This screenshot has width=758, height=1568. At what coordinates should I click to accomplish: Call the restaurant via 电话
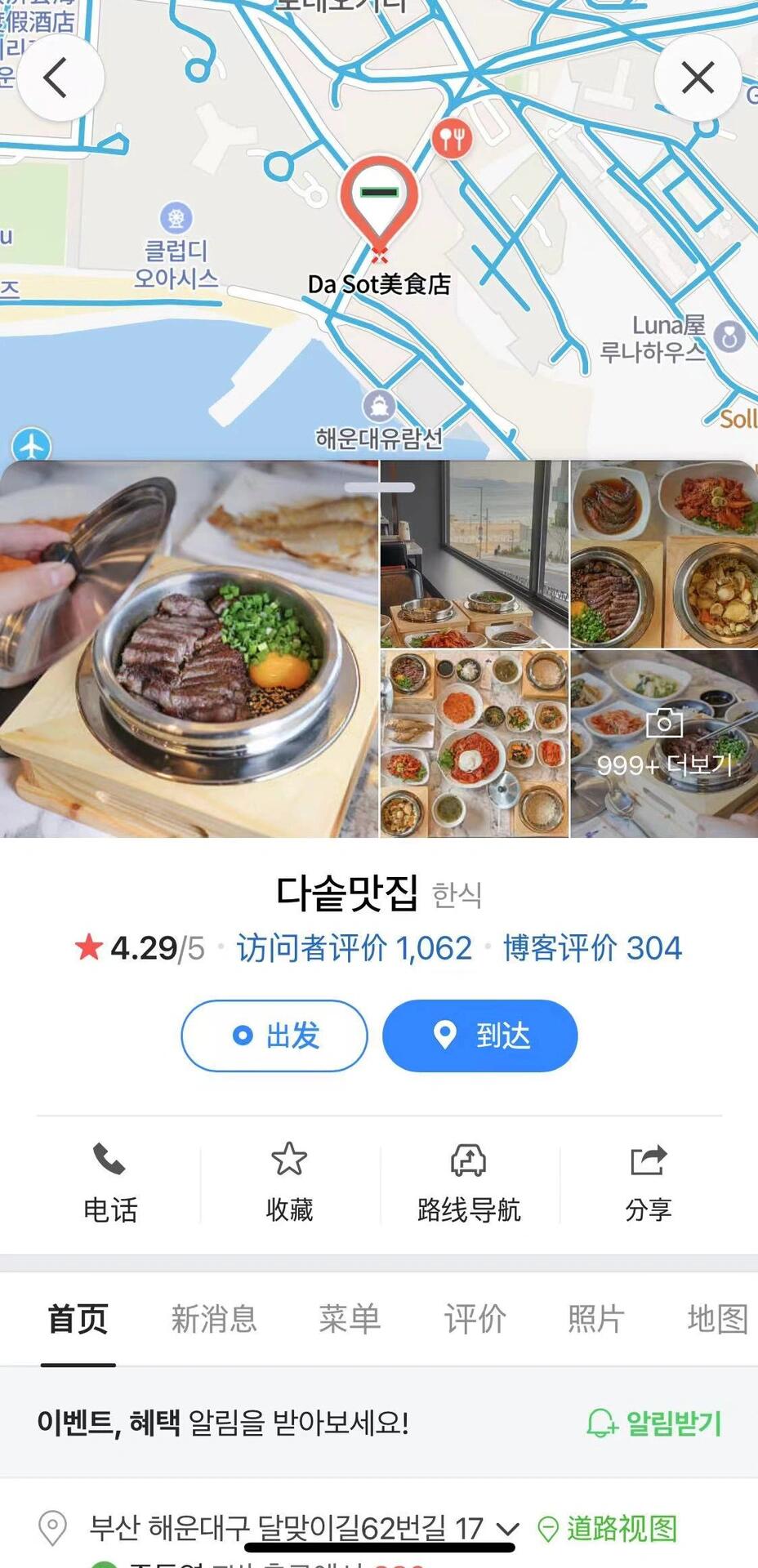110,1183
